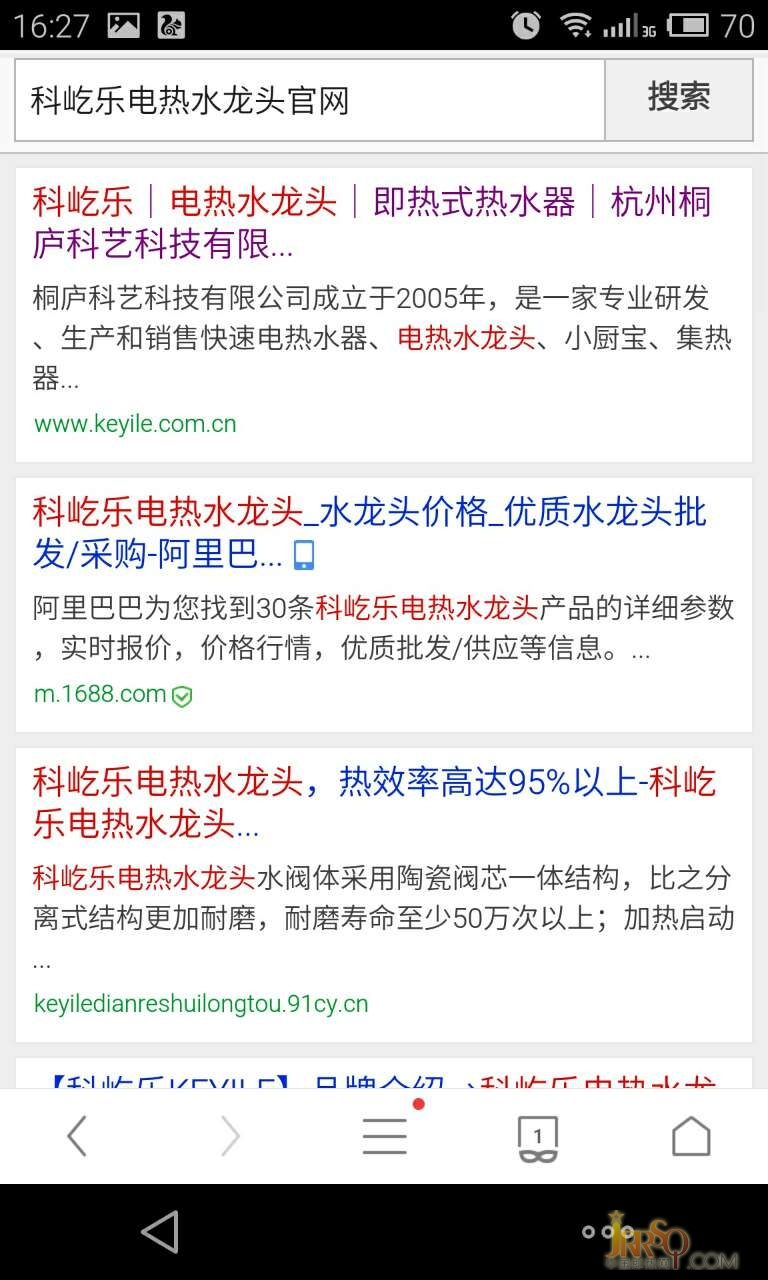Open the 杭州桐庐科艺科技 official site result
Image resolution: width=768 pixels, height=1280 pixels.
point(370,222)
